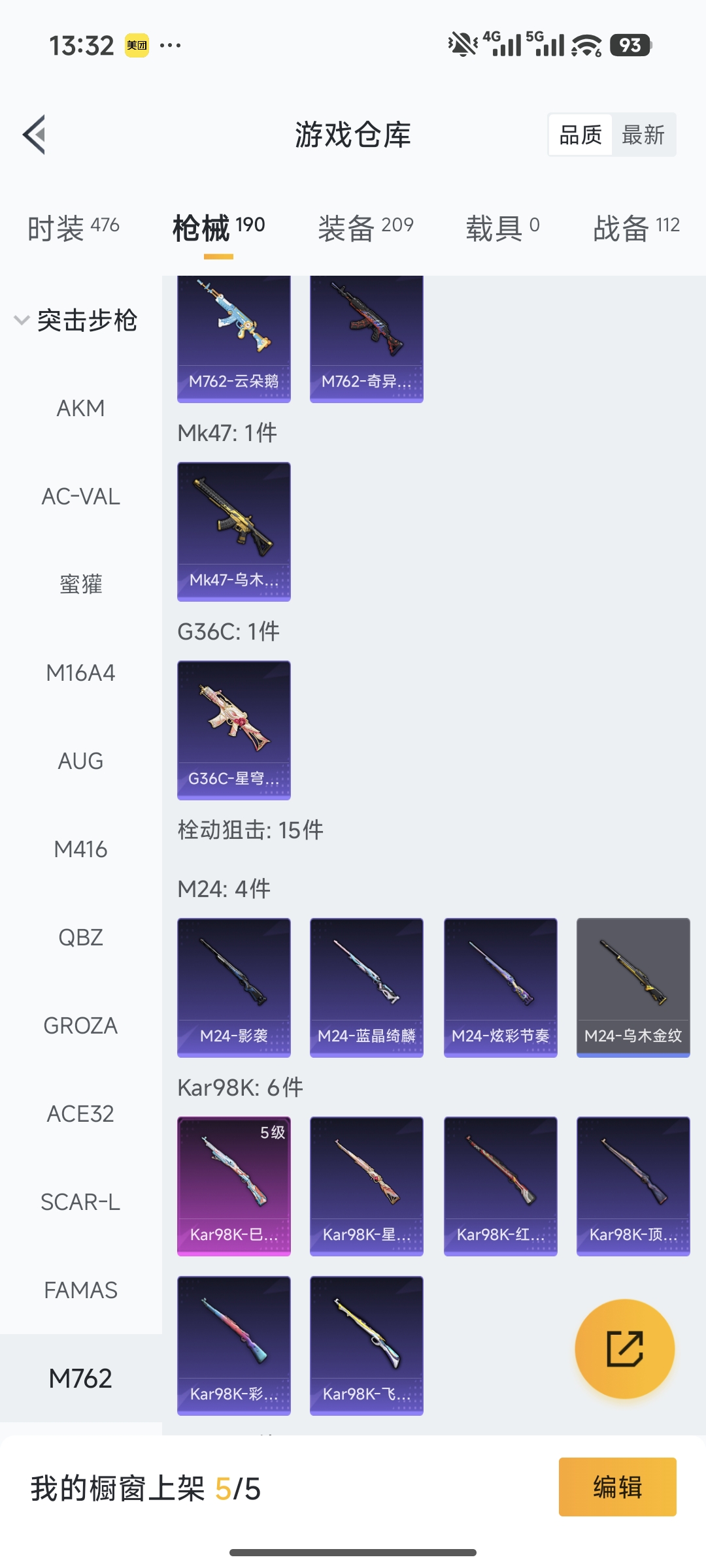Tap the battery indicator showing 93
Viewport: 706px width, 1568px height.
coord(630,44)
